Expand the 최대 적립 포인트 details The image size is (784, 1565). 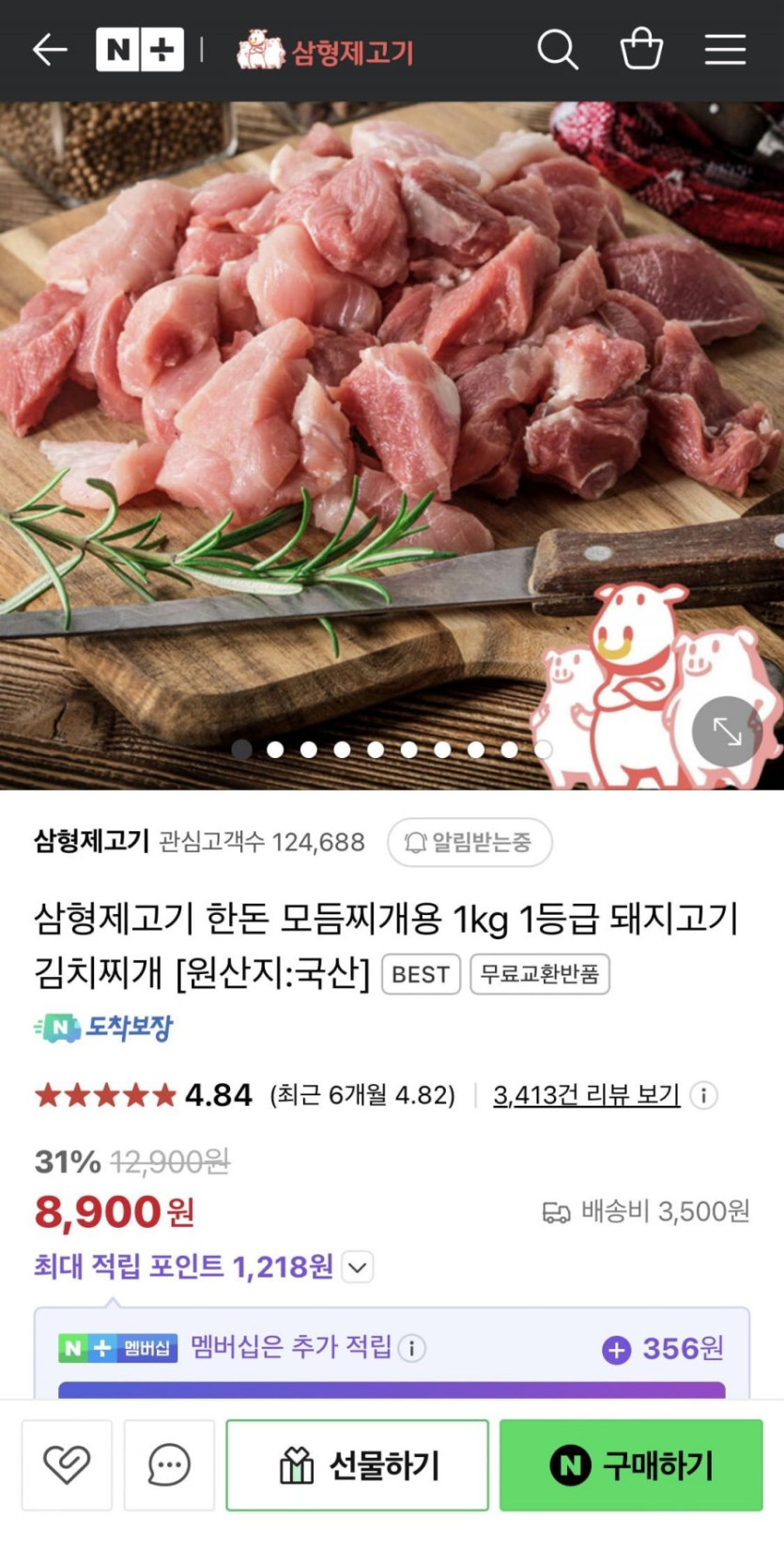pos(358,1267)
